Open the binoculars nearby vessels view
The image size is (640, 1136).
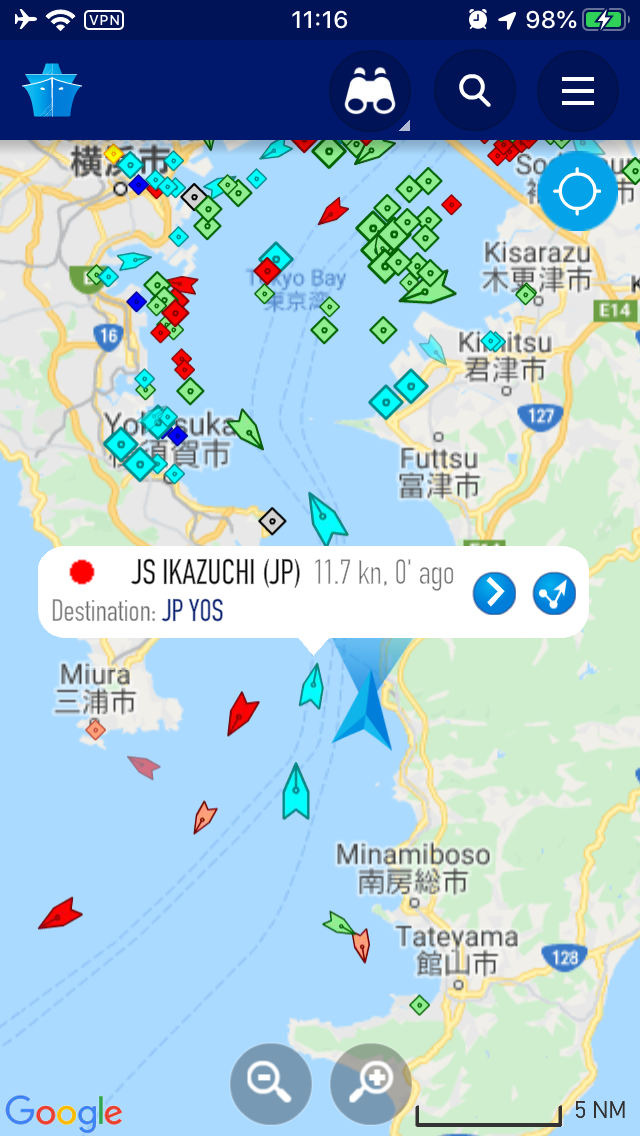click(x=370, y=92)
